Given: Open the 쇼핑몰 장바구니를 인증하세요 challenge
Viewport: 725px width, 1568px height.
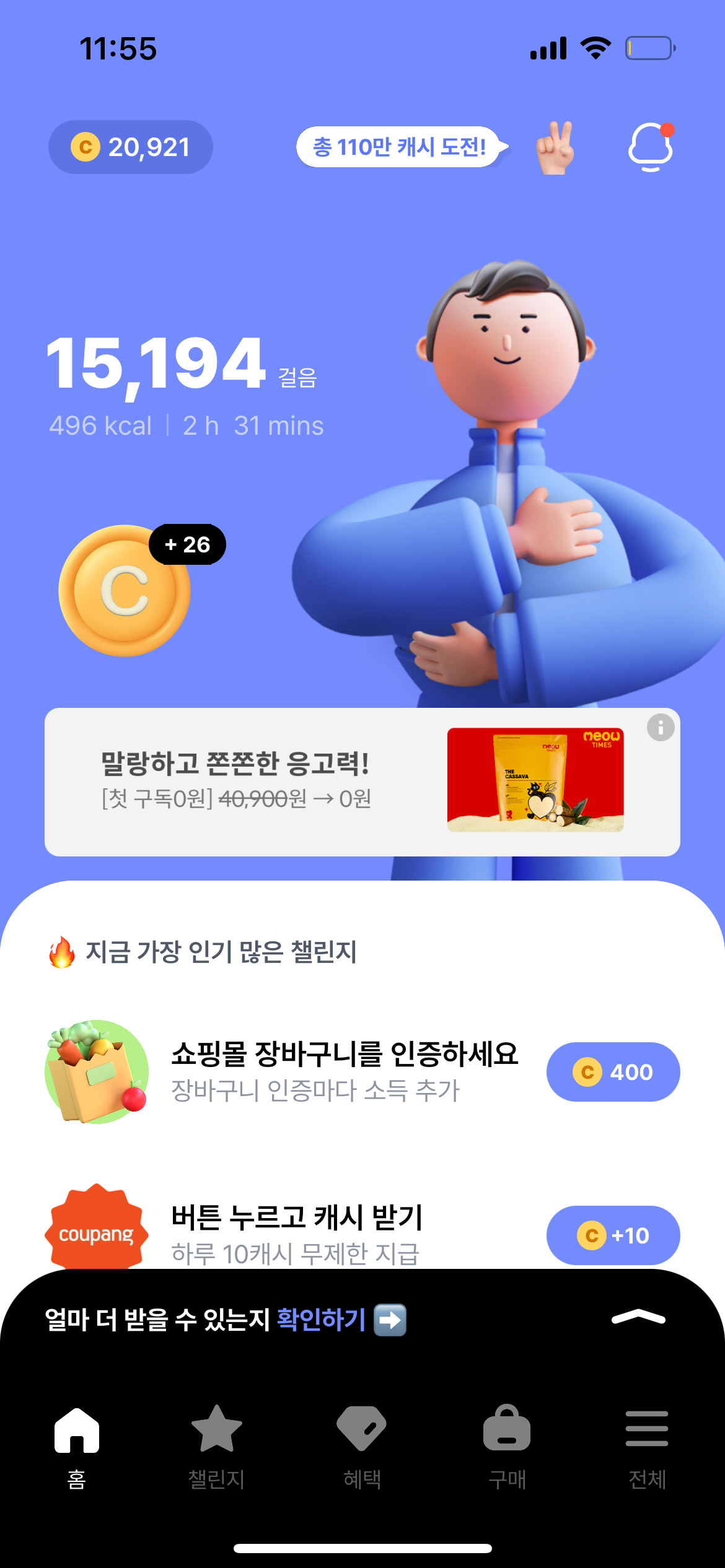Looking at the screenshot, I should (344, 1071).
